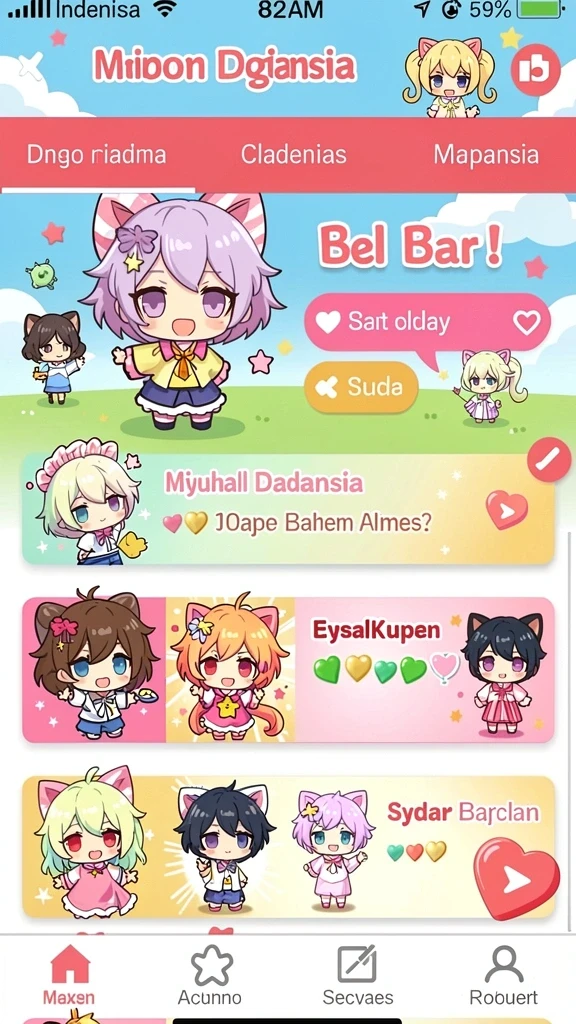Switch to the Acunno tab
Image resolution: width=576 pixels, height=1024 pixels.
[210, 975]
